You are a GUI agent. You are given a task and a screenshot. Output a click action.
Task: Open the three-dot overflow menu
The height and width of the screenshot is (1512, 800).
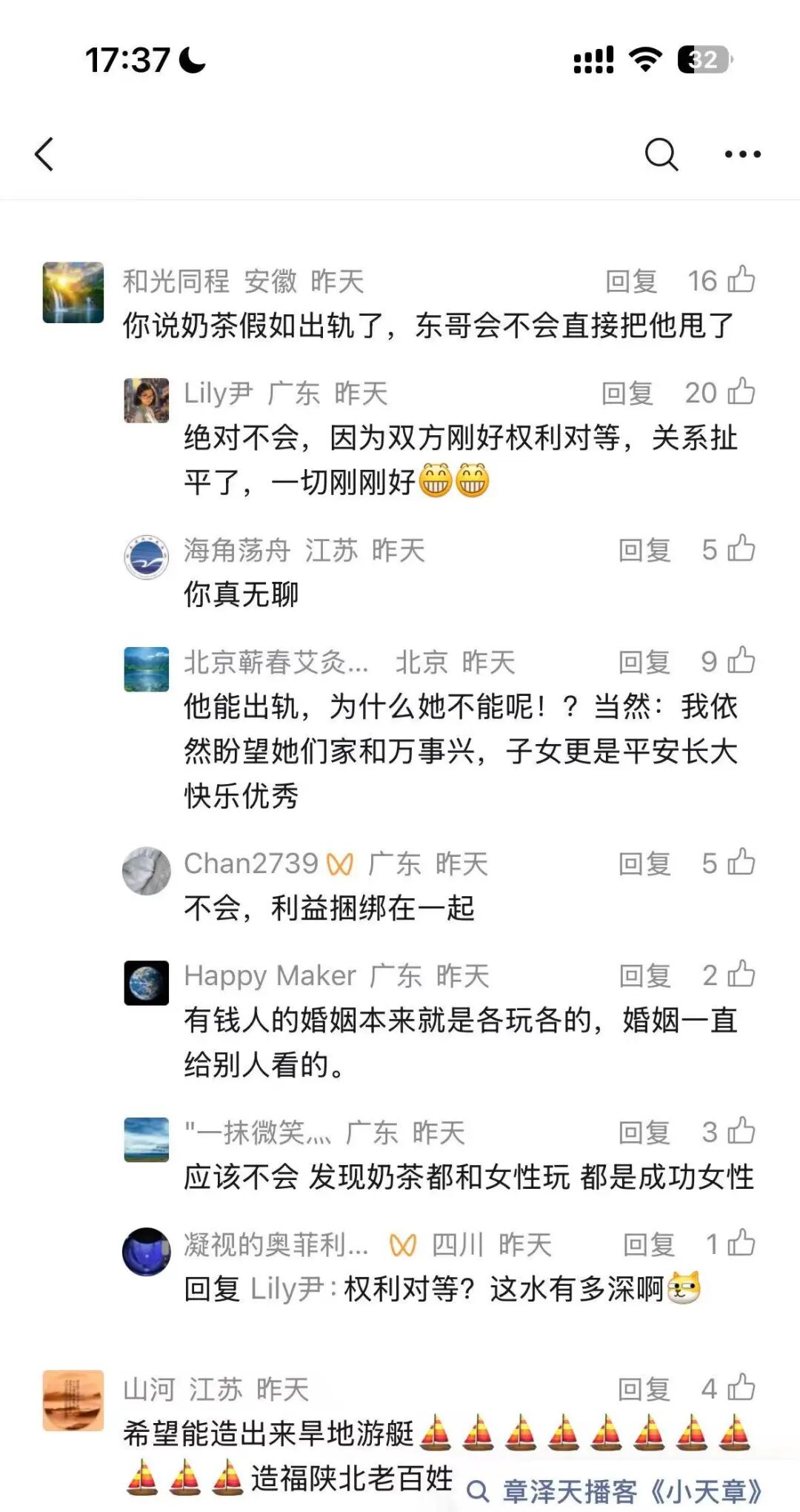point(742,154)
